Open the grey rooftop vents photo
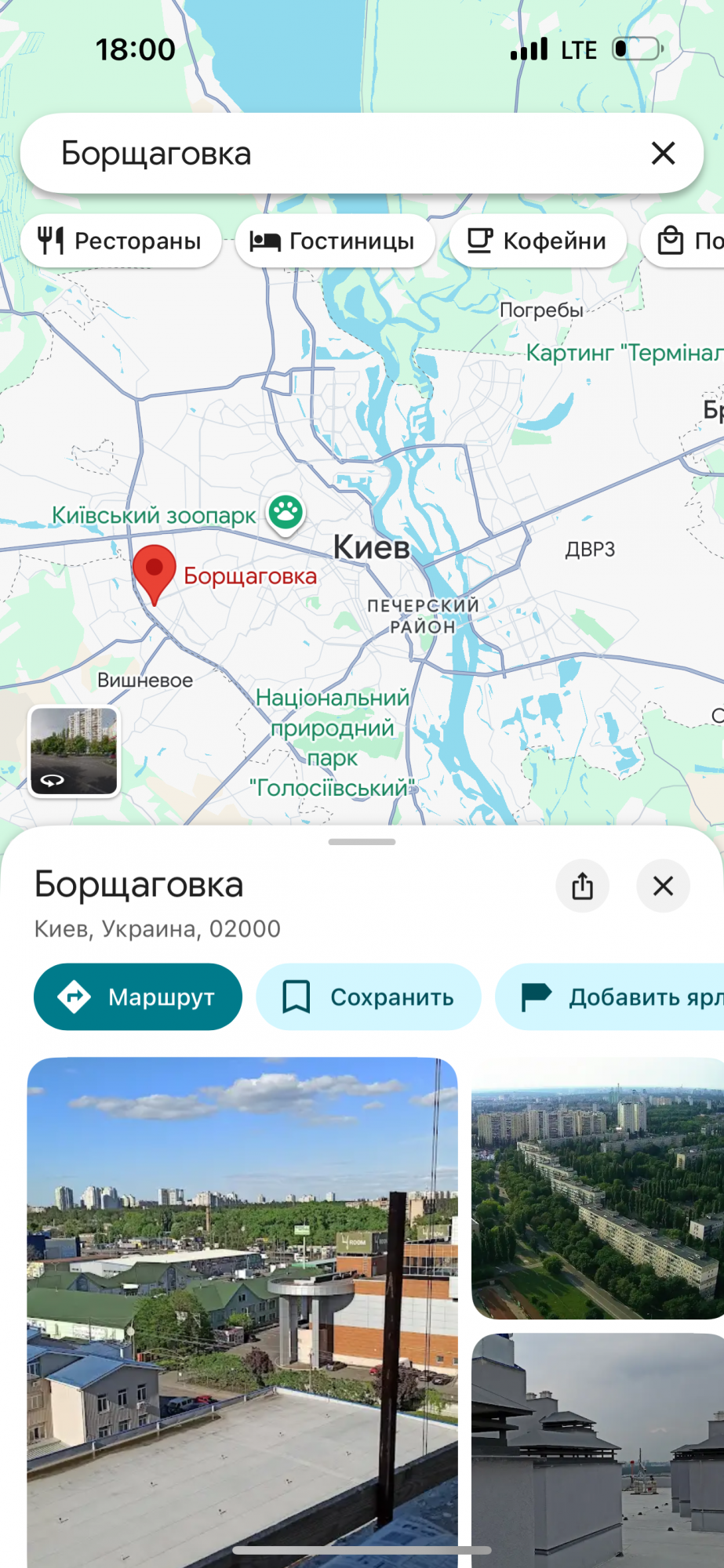 (x=598, y=1450)
